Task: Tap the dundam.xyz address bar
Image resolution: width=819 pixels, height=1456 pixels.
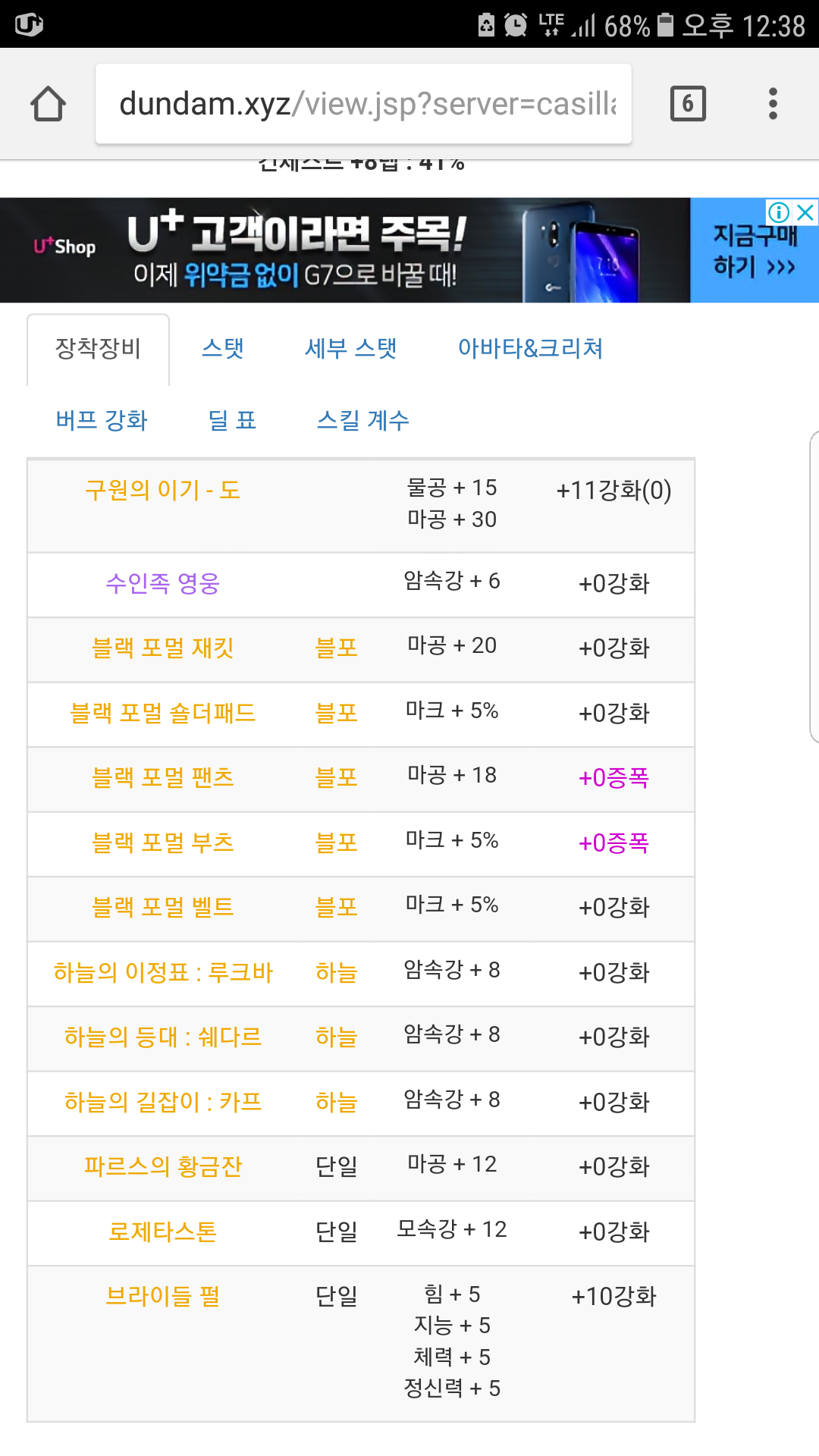Action: (x=363, y=104)
